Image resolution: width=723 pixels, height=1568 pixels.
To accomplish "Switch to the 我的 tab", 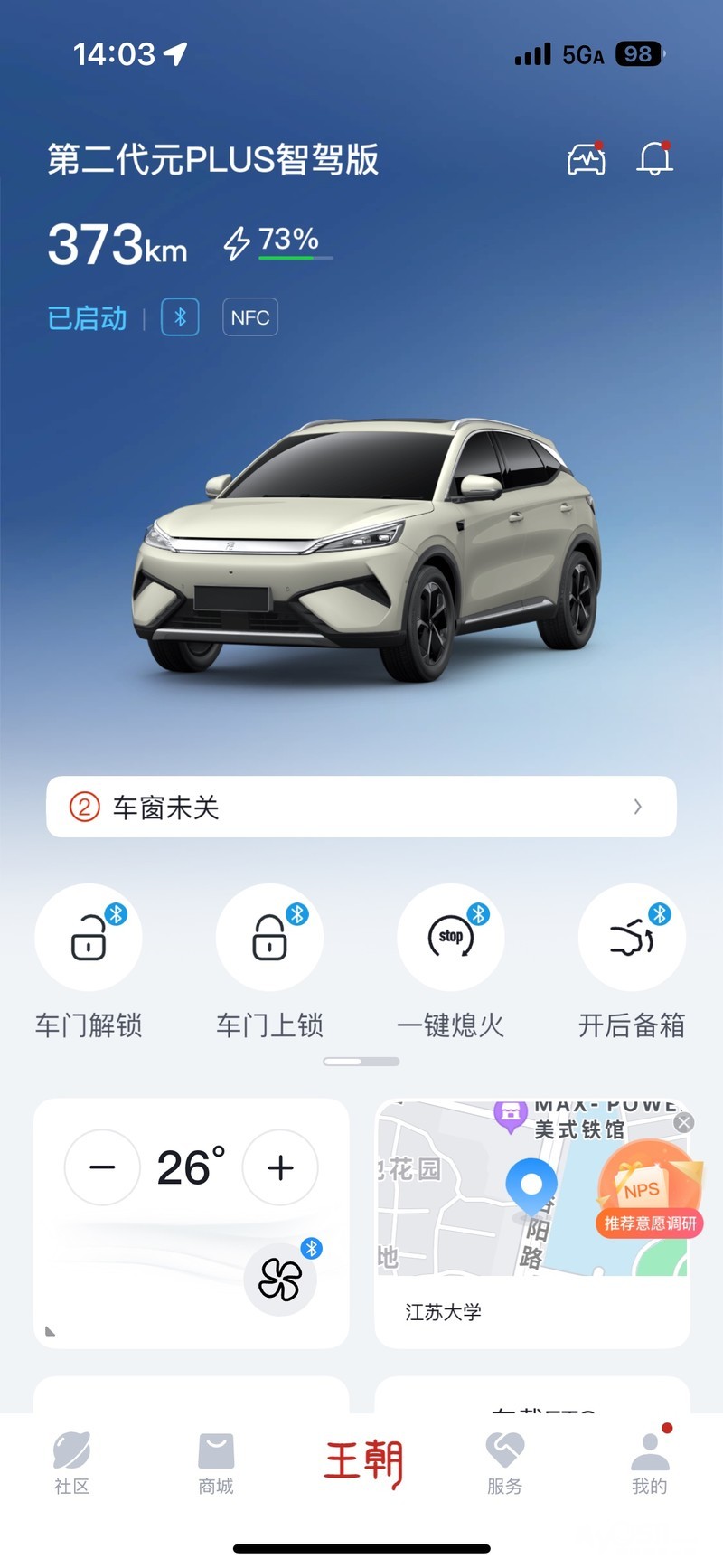I will [649, 1462].
